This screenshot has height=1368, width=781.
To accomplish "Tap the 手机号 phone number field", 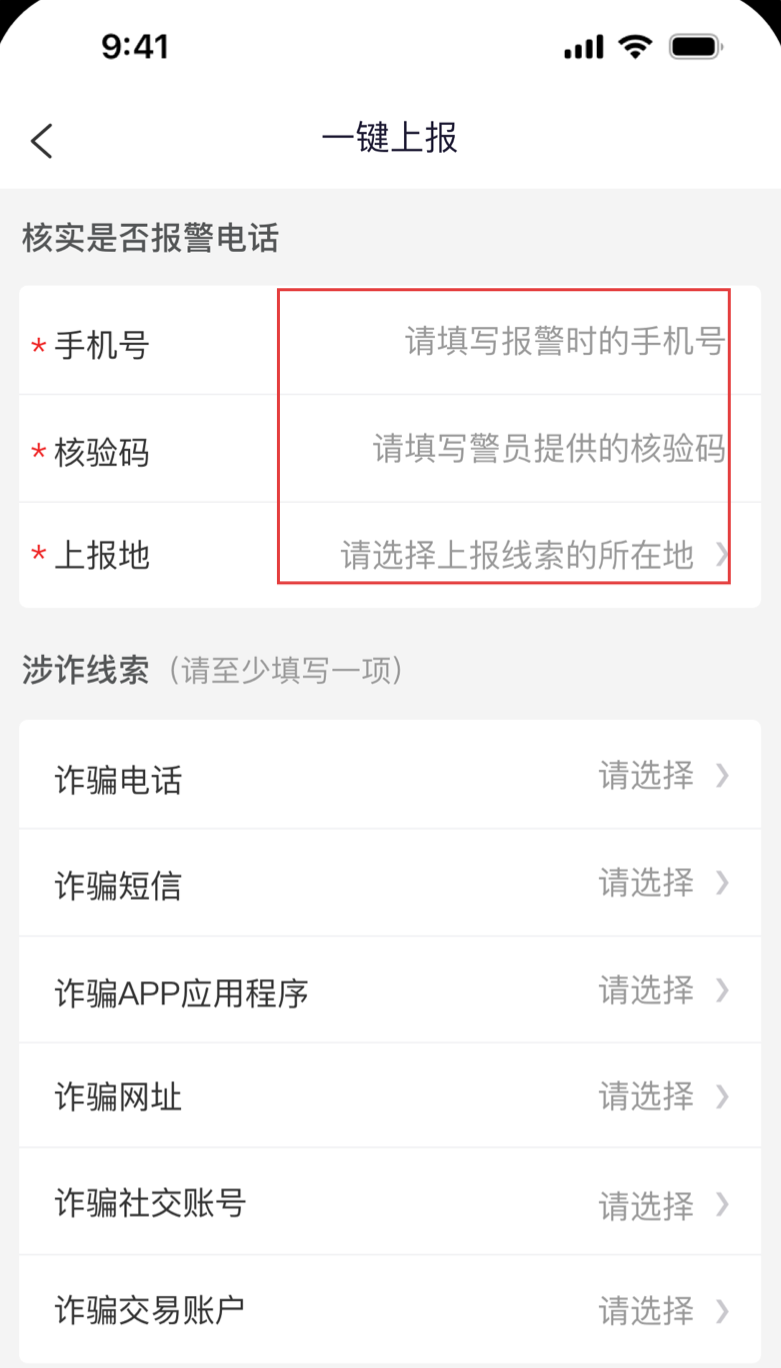I will tap(563, 342).
